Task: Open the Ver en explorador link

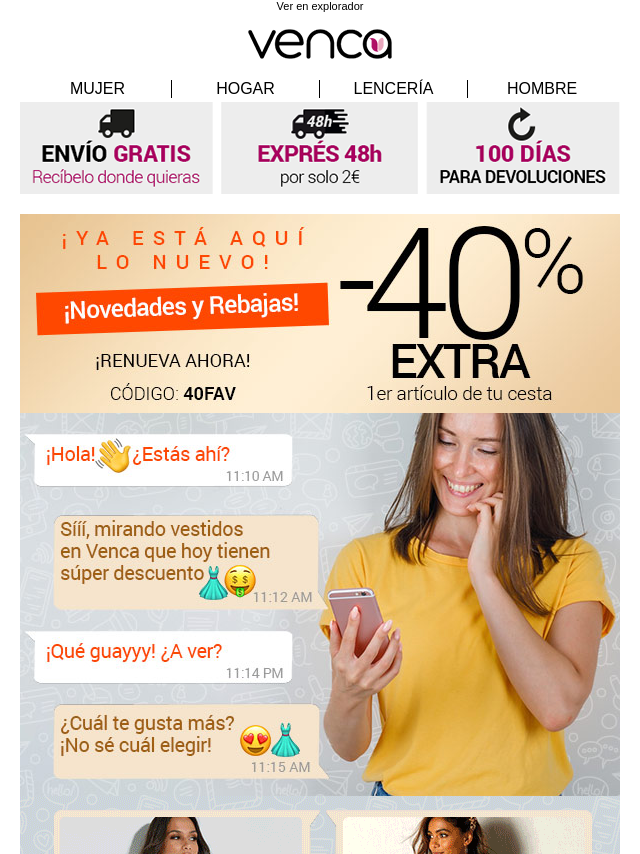Action: 319,6
